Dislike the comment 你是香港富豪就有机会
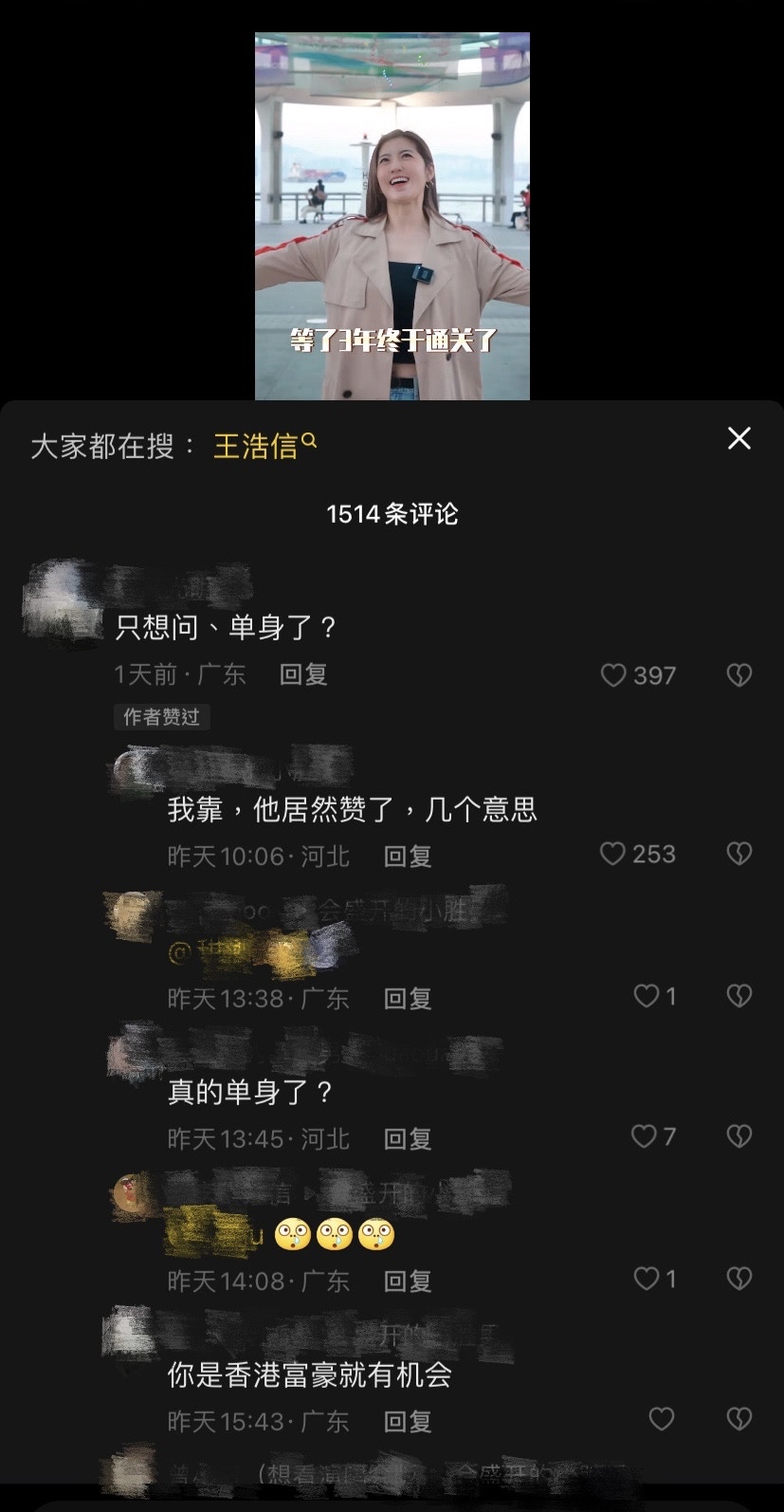The image size is (784, 1512). coord(738,1419)
